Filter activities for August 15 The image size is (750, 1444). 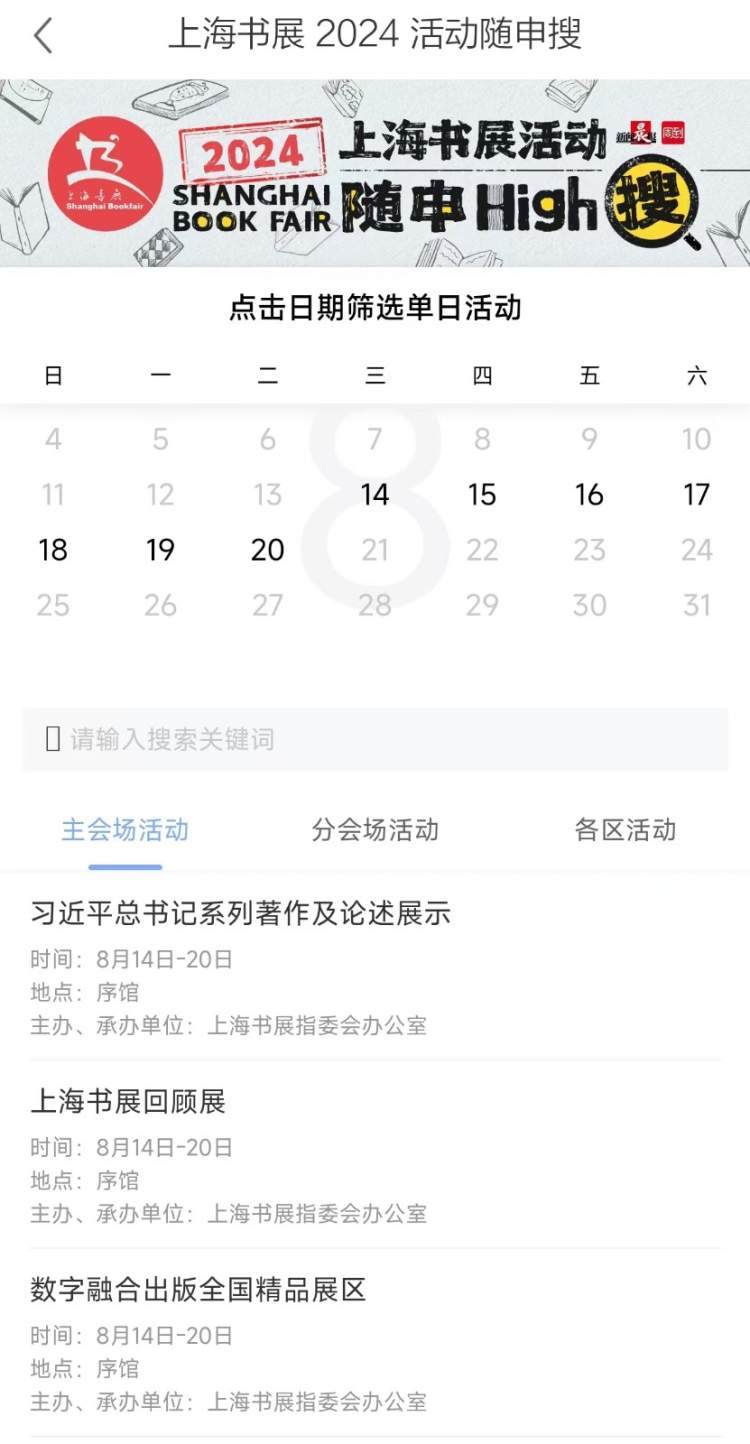coord(482,494)
